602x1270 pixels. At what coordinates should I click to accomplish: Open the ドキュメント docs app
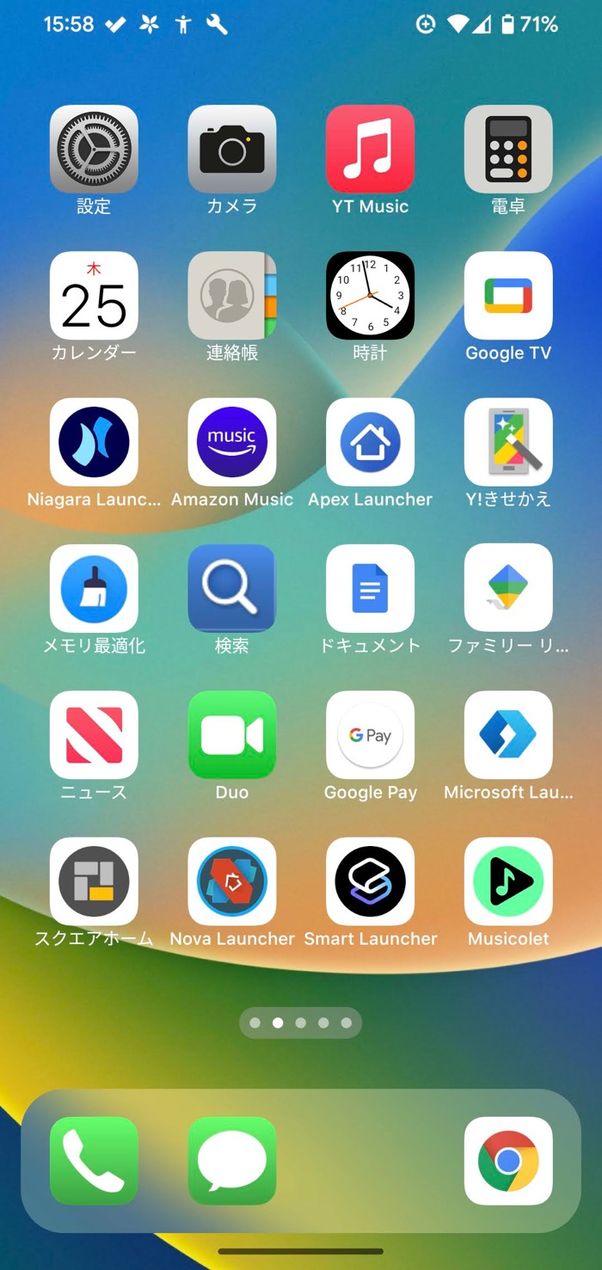370,588
